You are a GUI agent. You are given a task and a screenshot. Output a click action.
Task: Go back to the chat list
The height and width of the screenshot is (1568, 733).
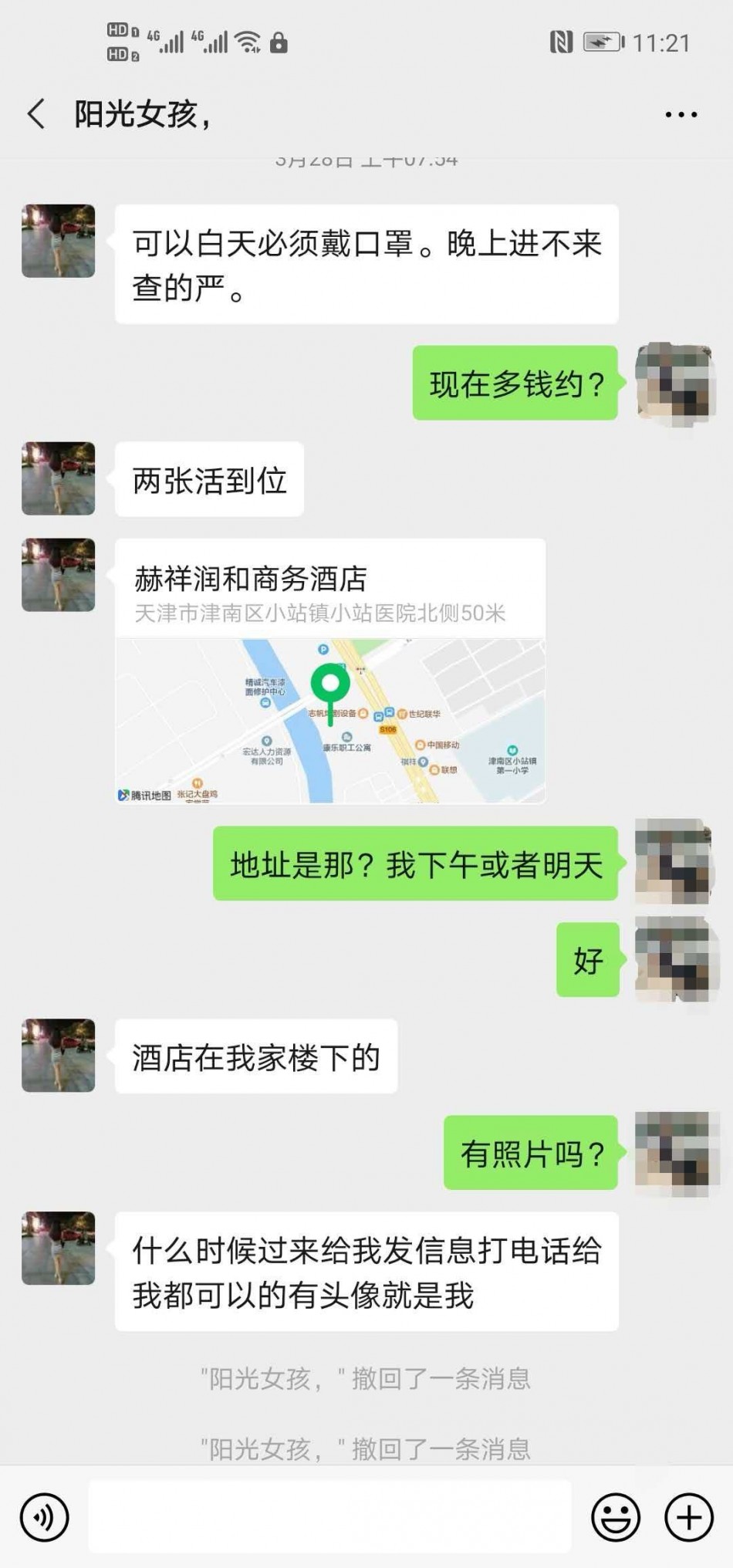point(36,113)
